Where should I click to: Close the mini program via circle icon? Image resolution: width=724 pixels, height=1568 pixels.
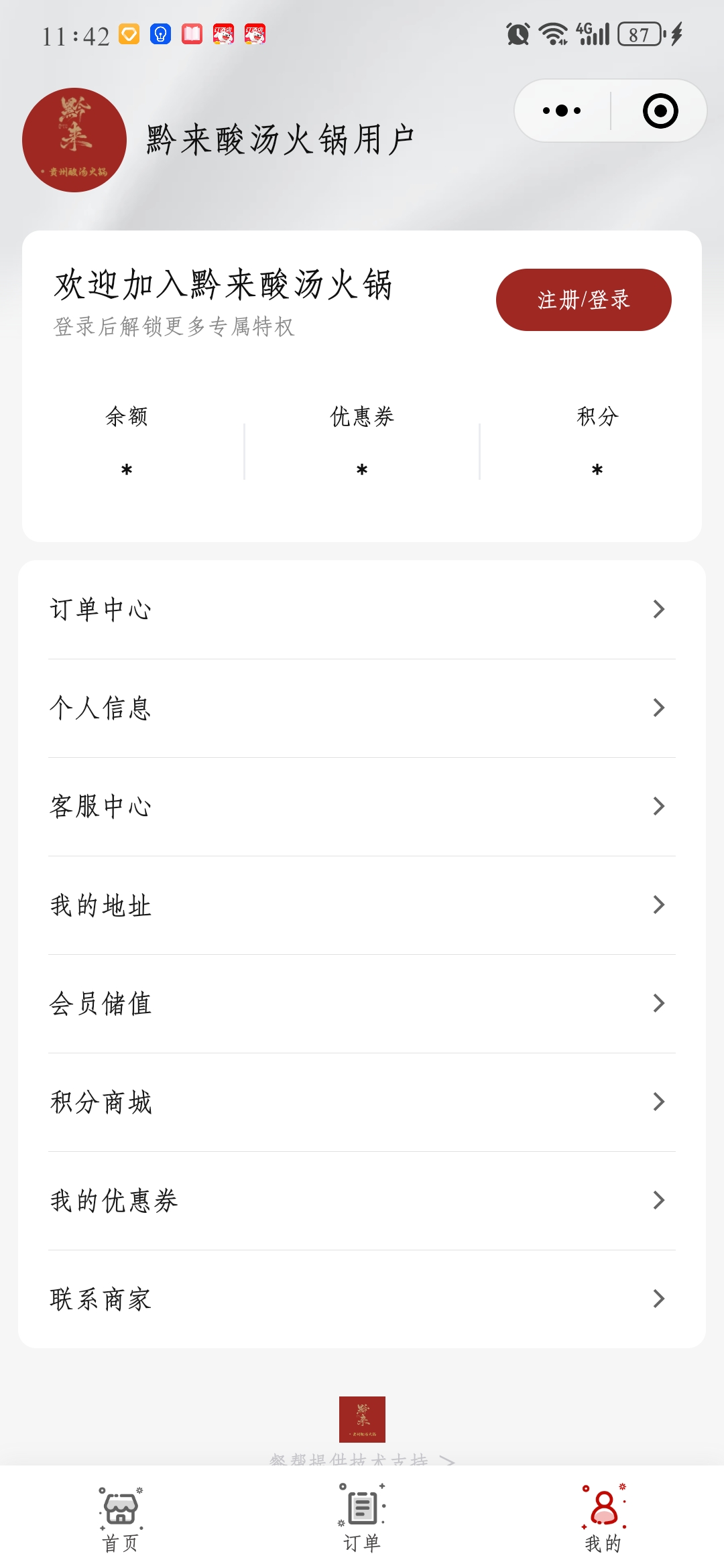660,111
